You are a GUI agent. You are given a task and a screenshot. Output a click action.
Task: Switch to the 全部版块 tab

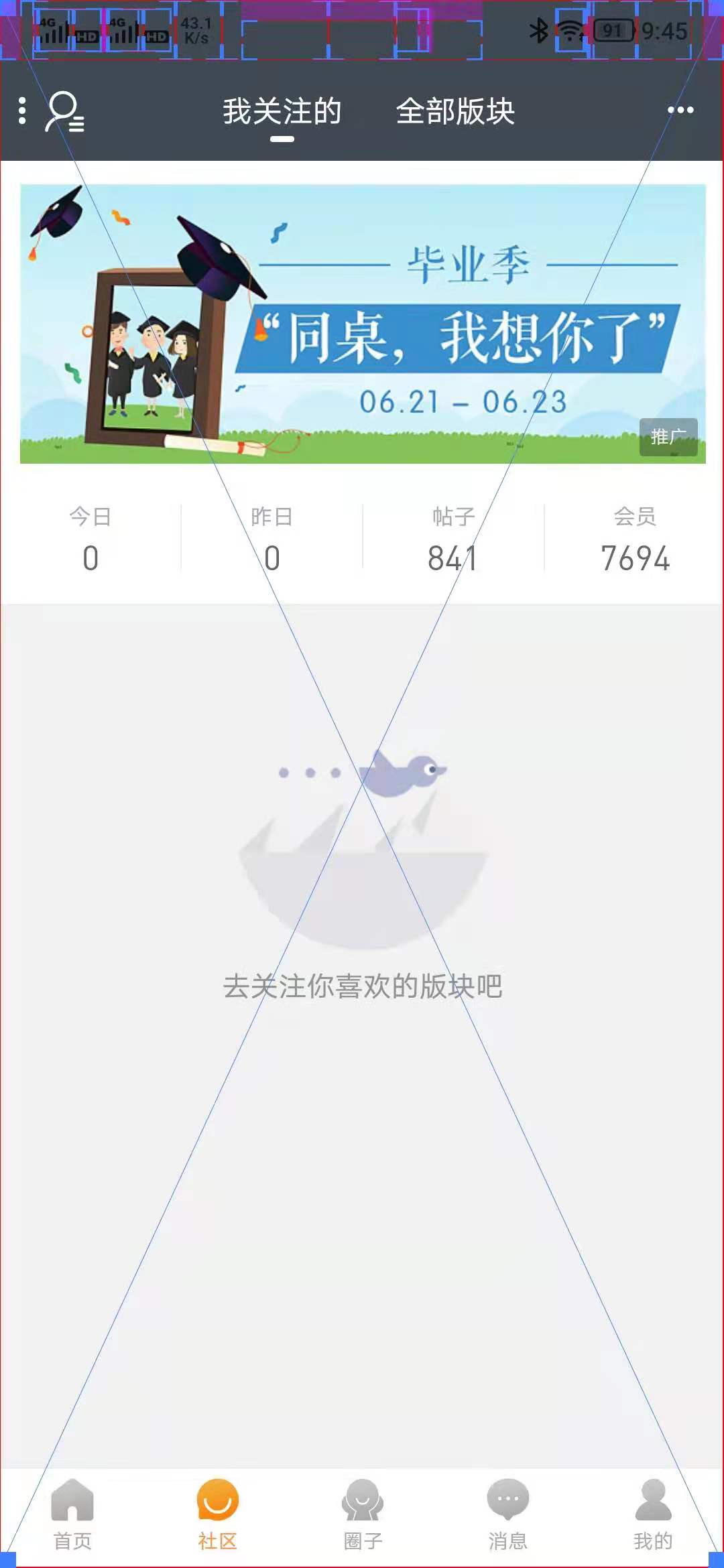(455, 111)
